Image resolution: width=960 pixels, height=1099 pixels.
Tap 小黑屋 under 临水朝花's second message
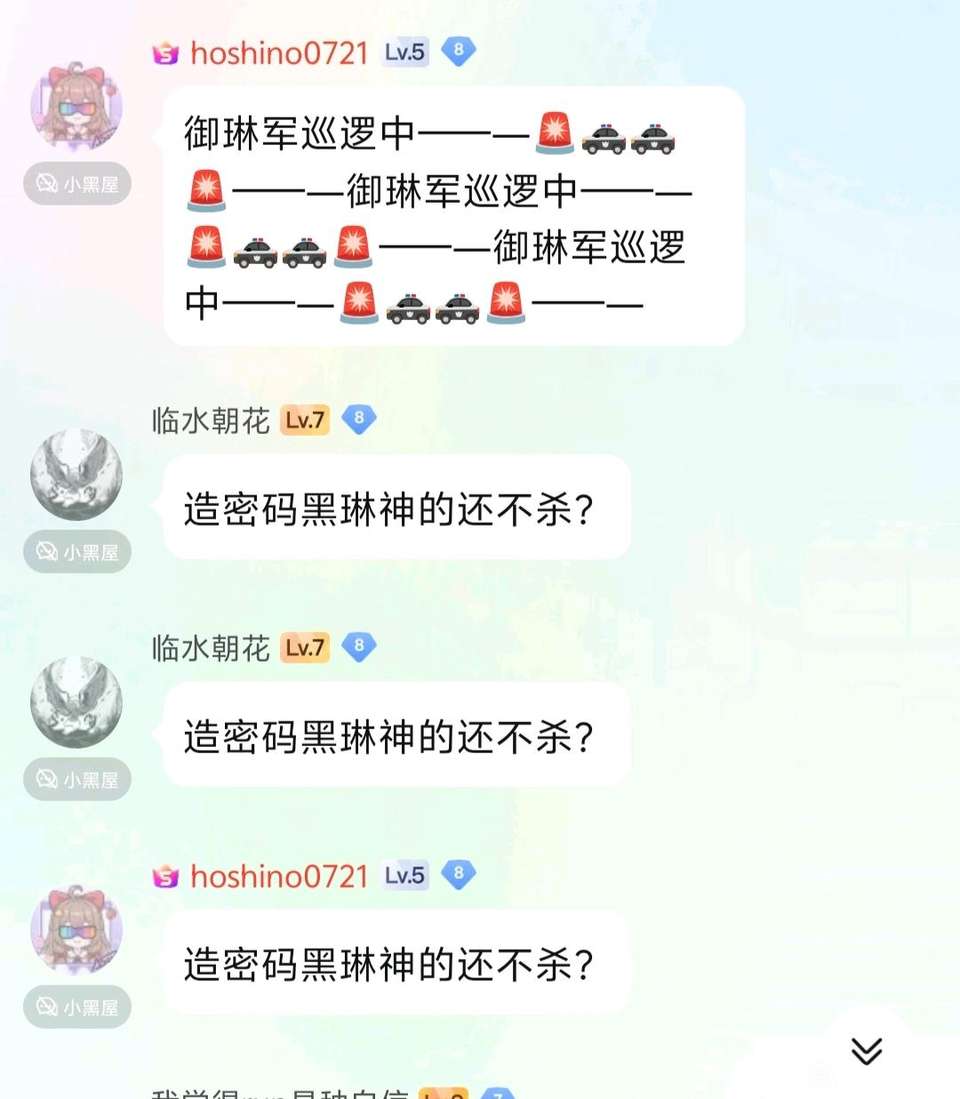click(77, 779)
